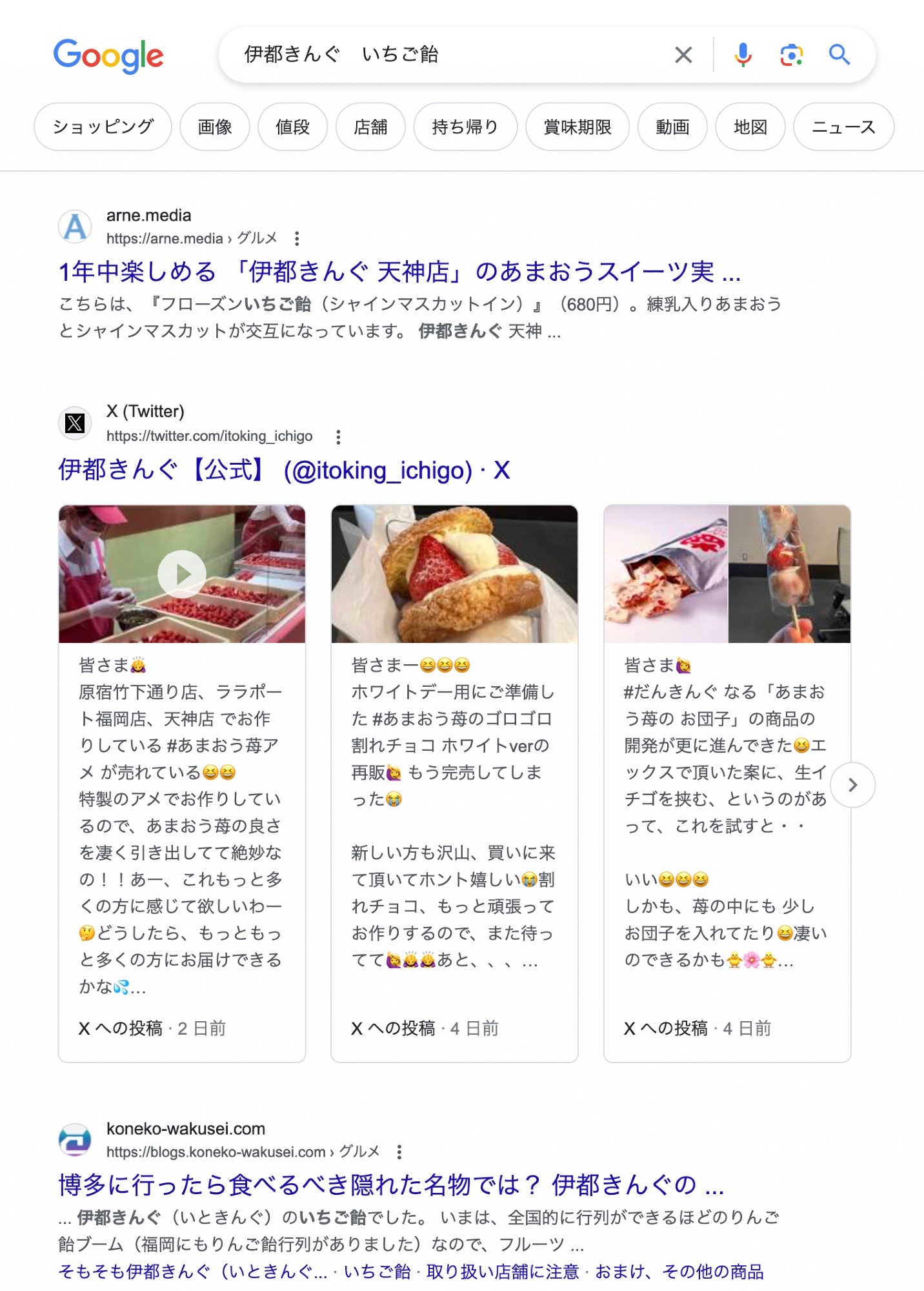Viewport: 924px width, 1291px height.
Task: Show more X posts with the arrow
Action: [x=852, y=785]
